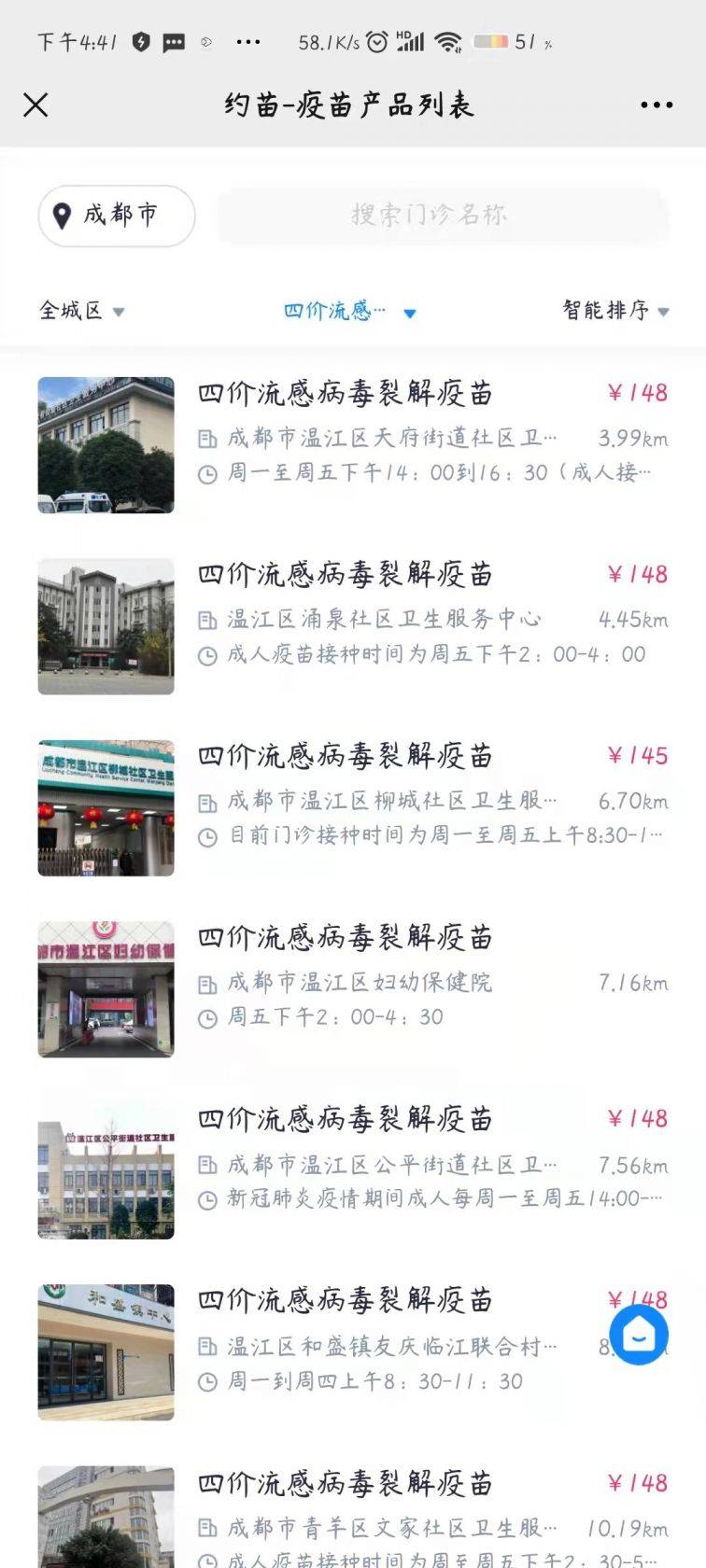Open the floating blue home assistant bubble
This screenshot has height=1568, width=706.
639,1335
